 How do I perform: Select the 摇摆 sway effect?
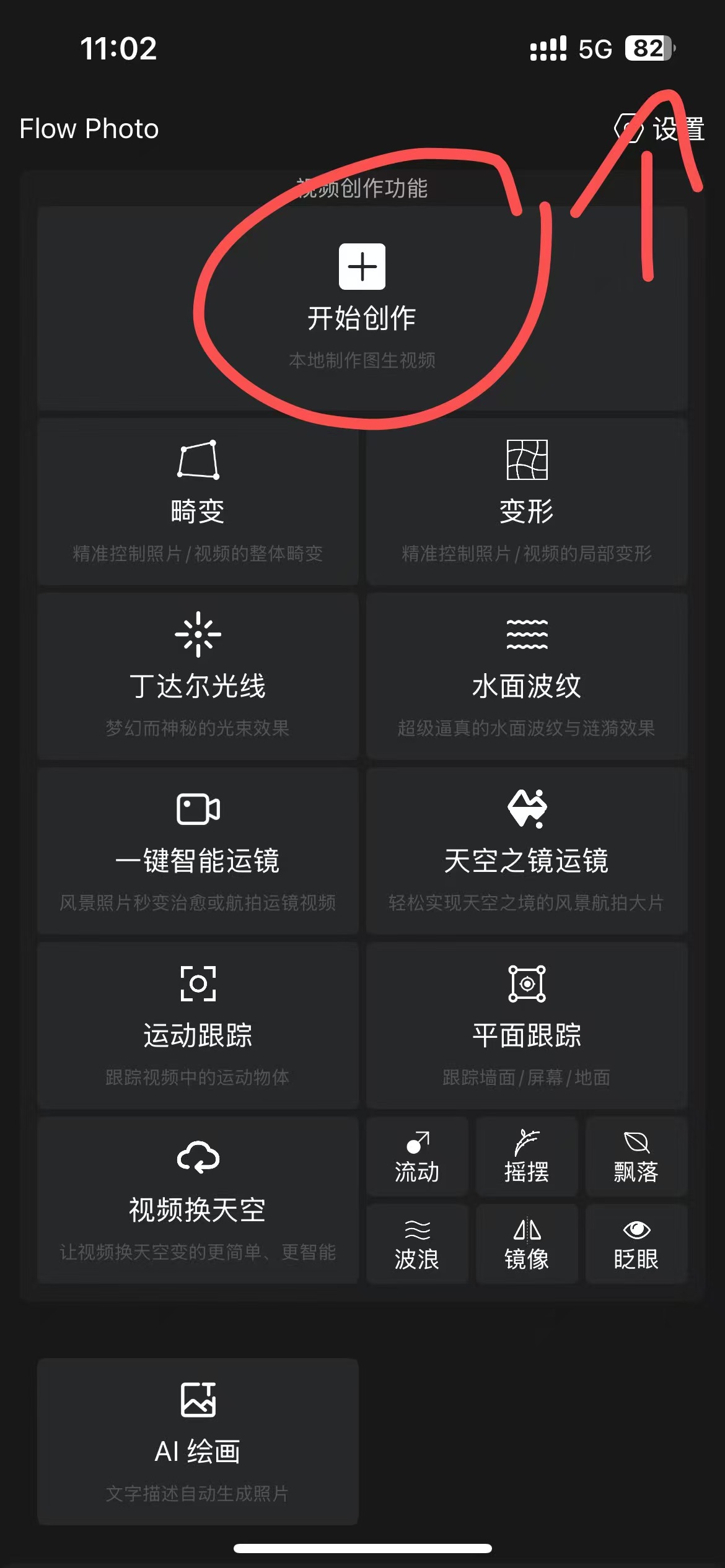pos(527,1157)
